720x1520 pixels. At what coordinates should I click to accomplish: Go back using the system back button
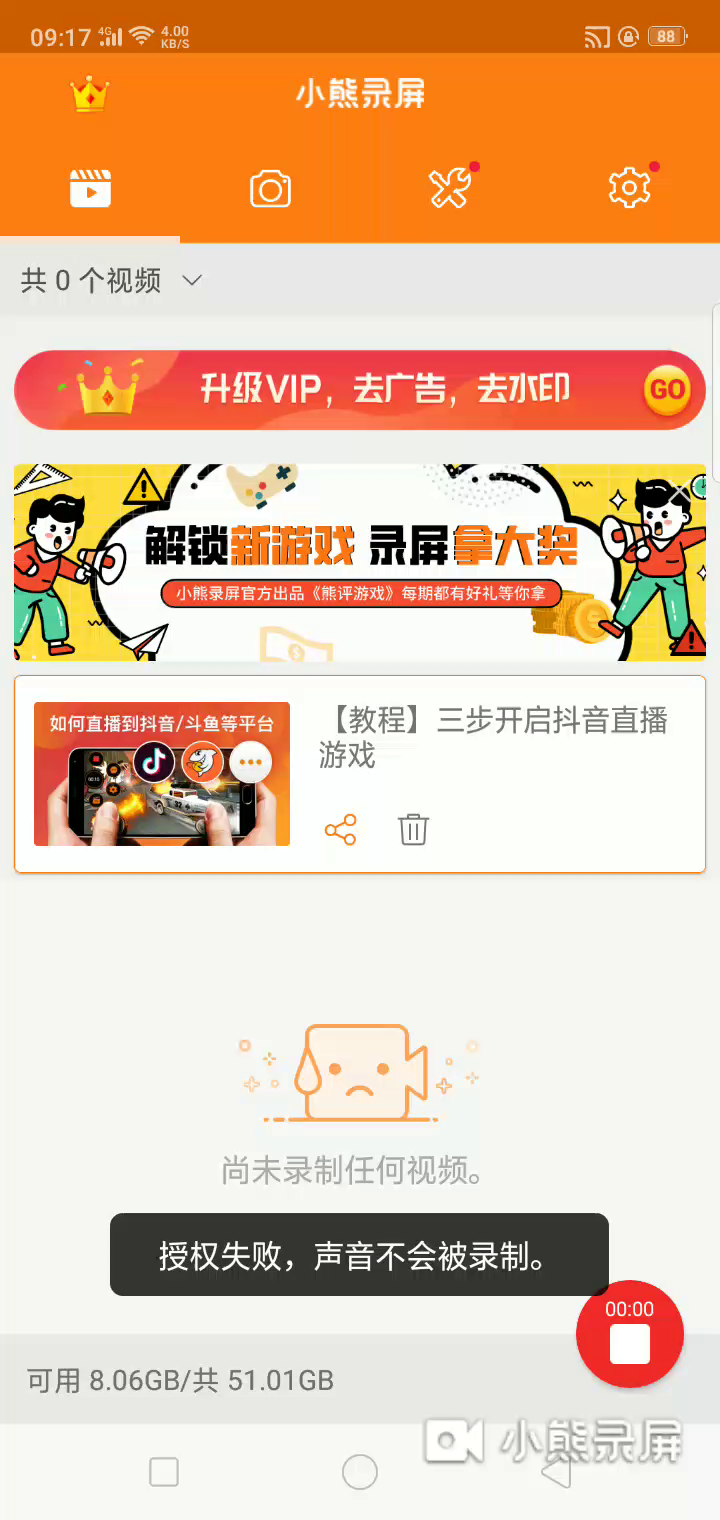coord(555,1472)
